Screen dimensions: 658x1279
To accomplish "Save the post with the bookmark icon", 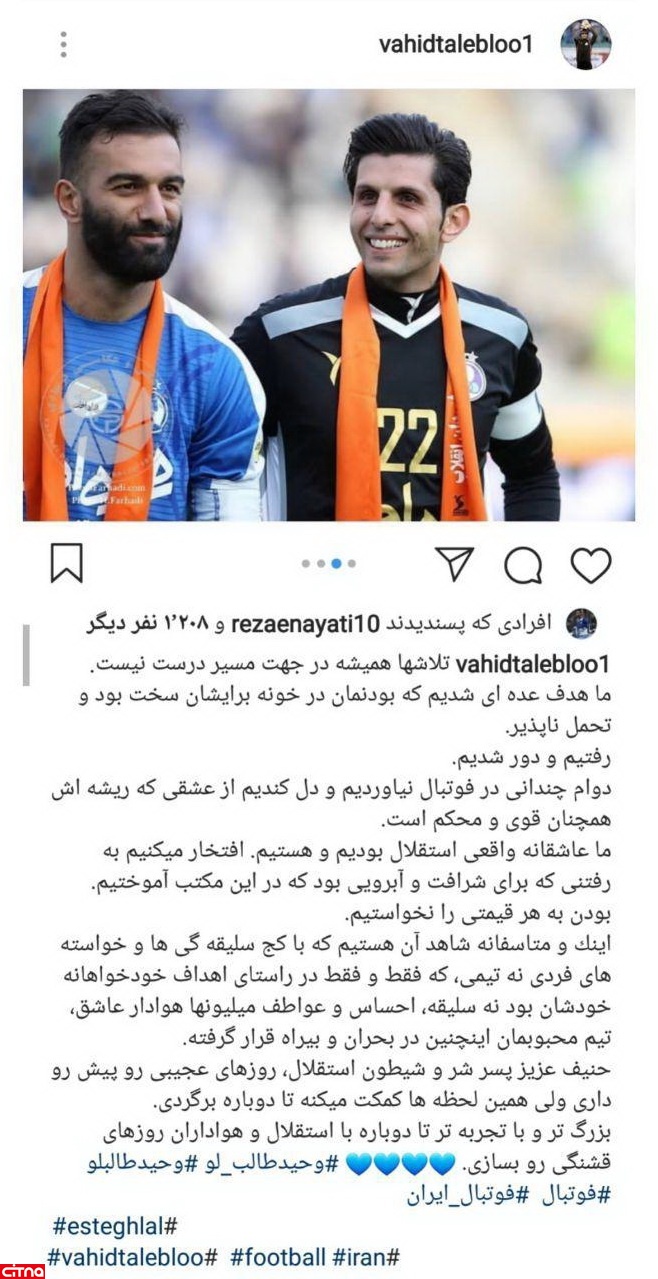I will (66, 564).
